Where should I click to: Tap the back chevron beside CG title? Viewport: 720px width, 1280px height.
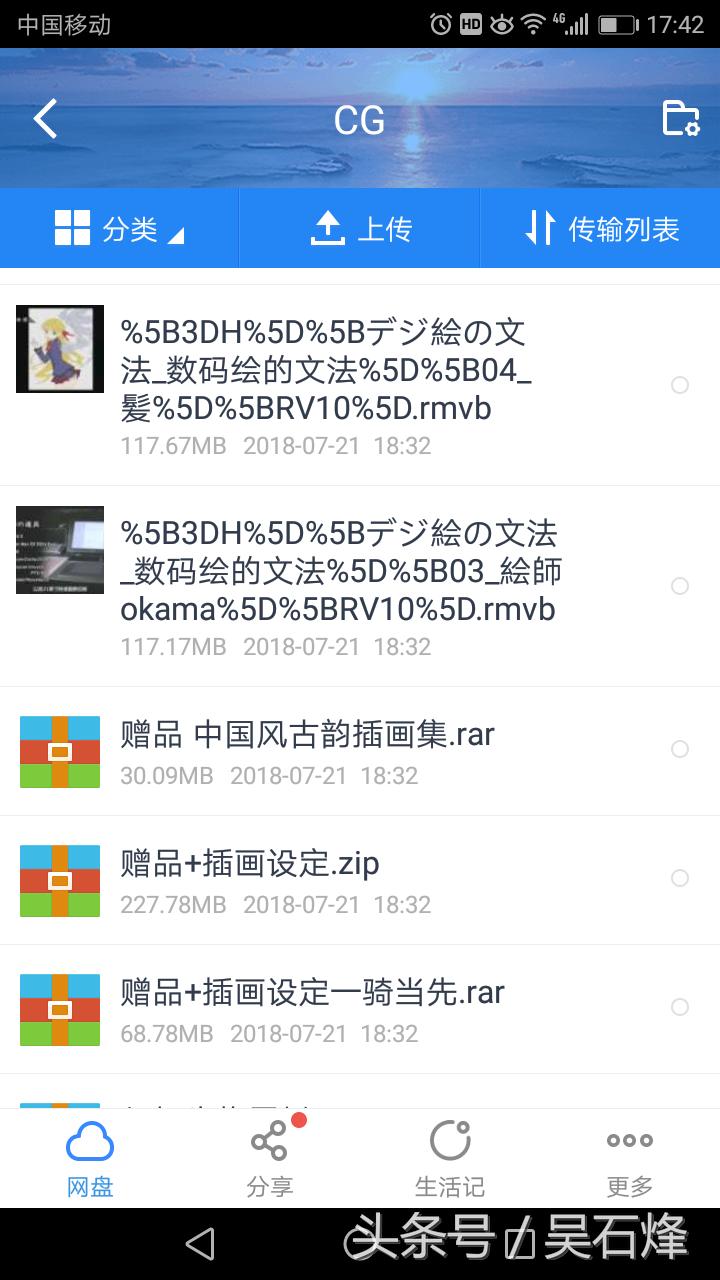[x=42, y=117]
